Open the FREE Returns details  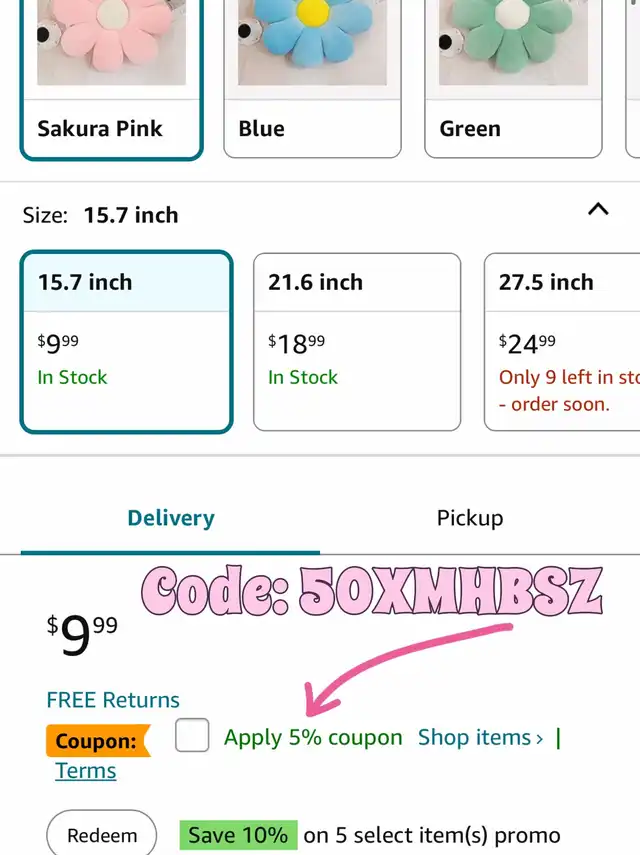click(x=113, y=700)
